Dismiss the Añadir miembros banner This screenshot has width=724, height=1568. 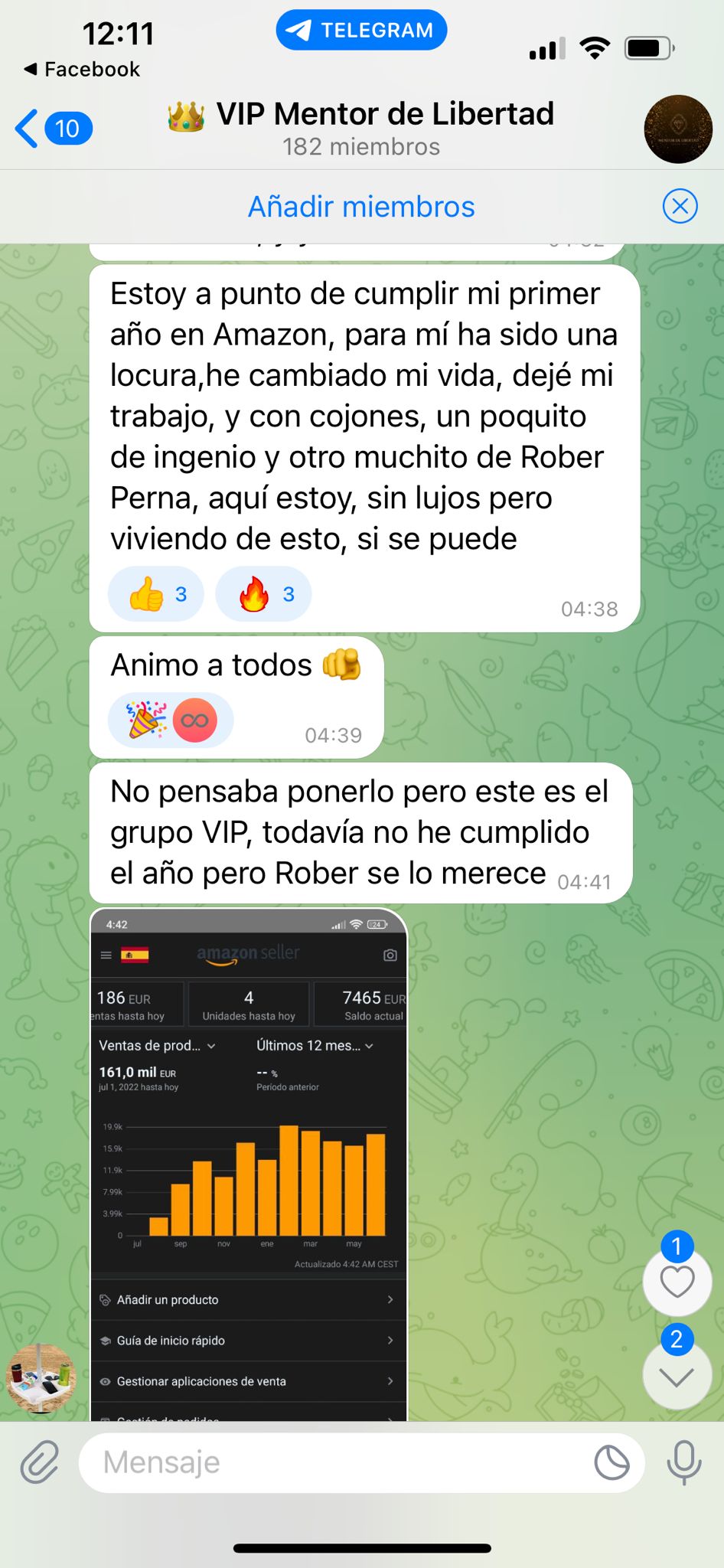tap(680, 207)
